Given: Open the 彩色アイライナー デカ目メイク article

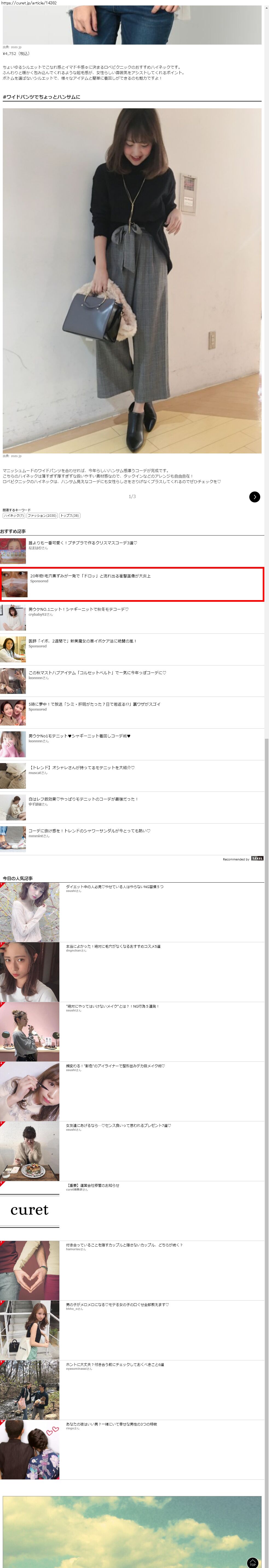Looking at the screenshot, I should (x=115, y=1066).
